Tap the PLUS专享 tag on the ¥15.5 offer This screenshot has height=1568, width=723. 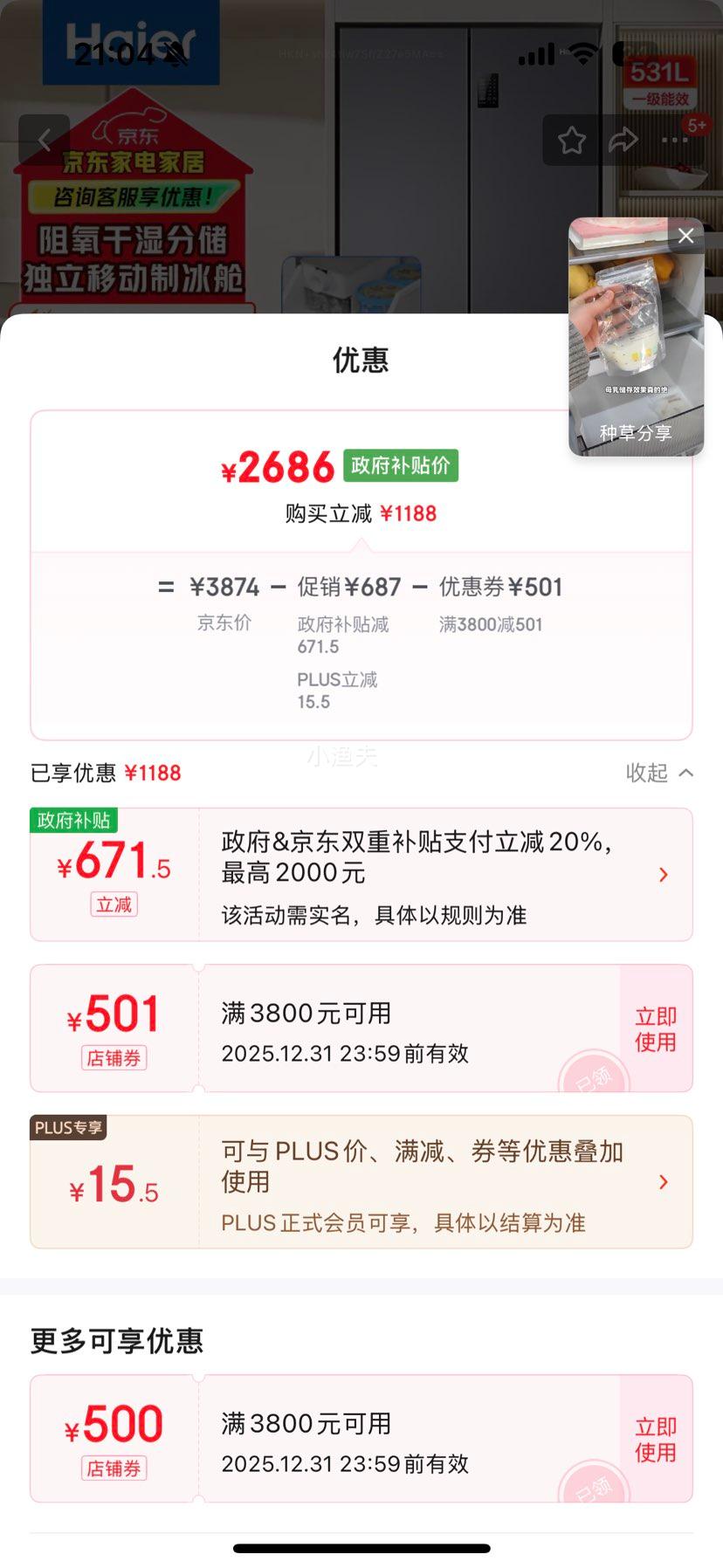click(x=68, y=1128)
